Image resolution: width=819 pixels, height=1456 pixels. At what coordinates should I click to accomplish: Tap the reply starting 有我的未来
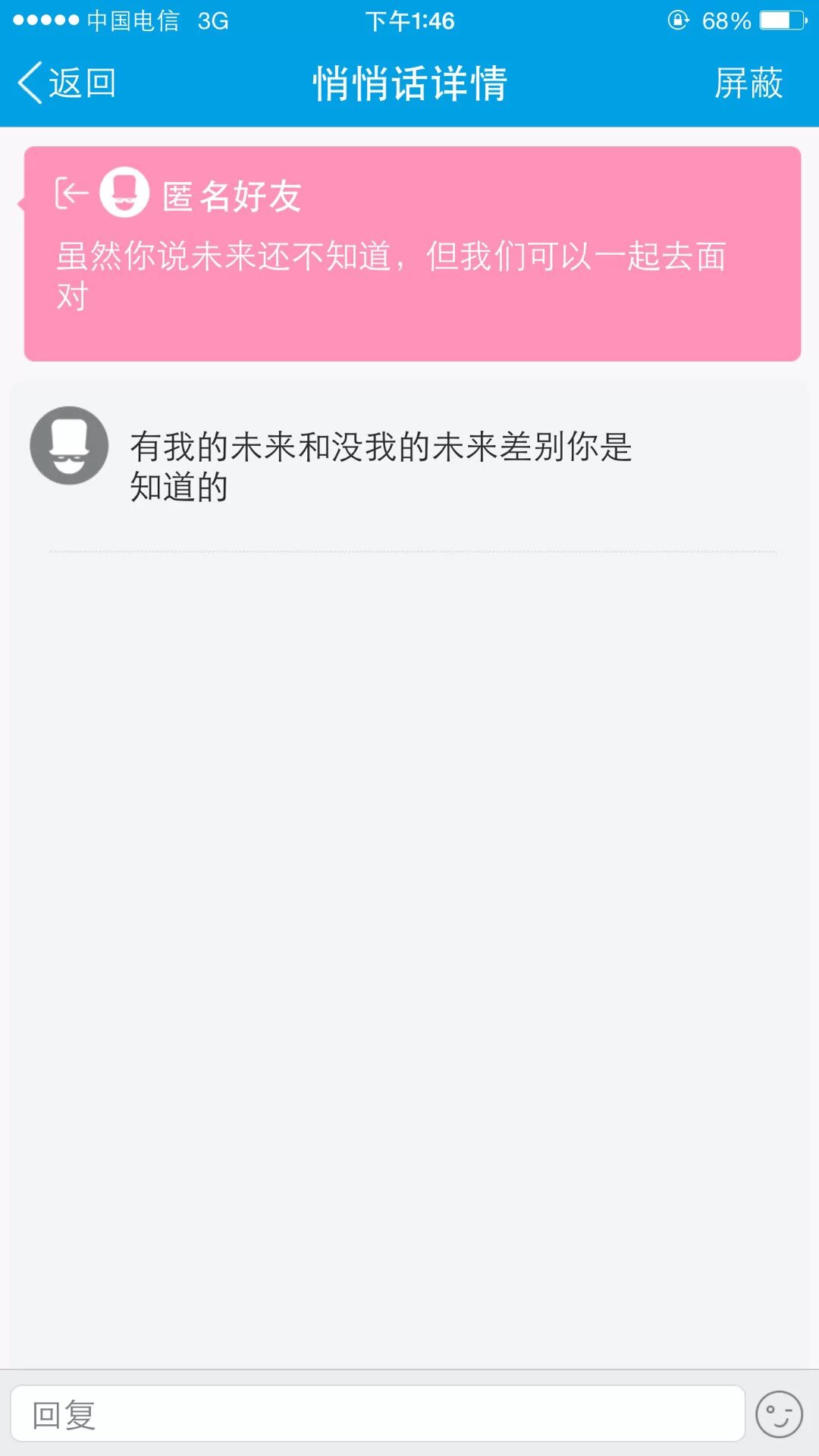point(381,466)
